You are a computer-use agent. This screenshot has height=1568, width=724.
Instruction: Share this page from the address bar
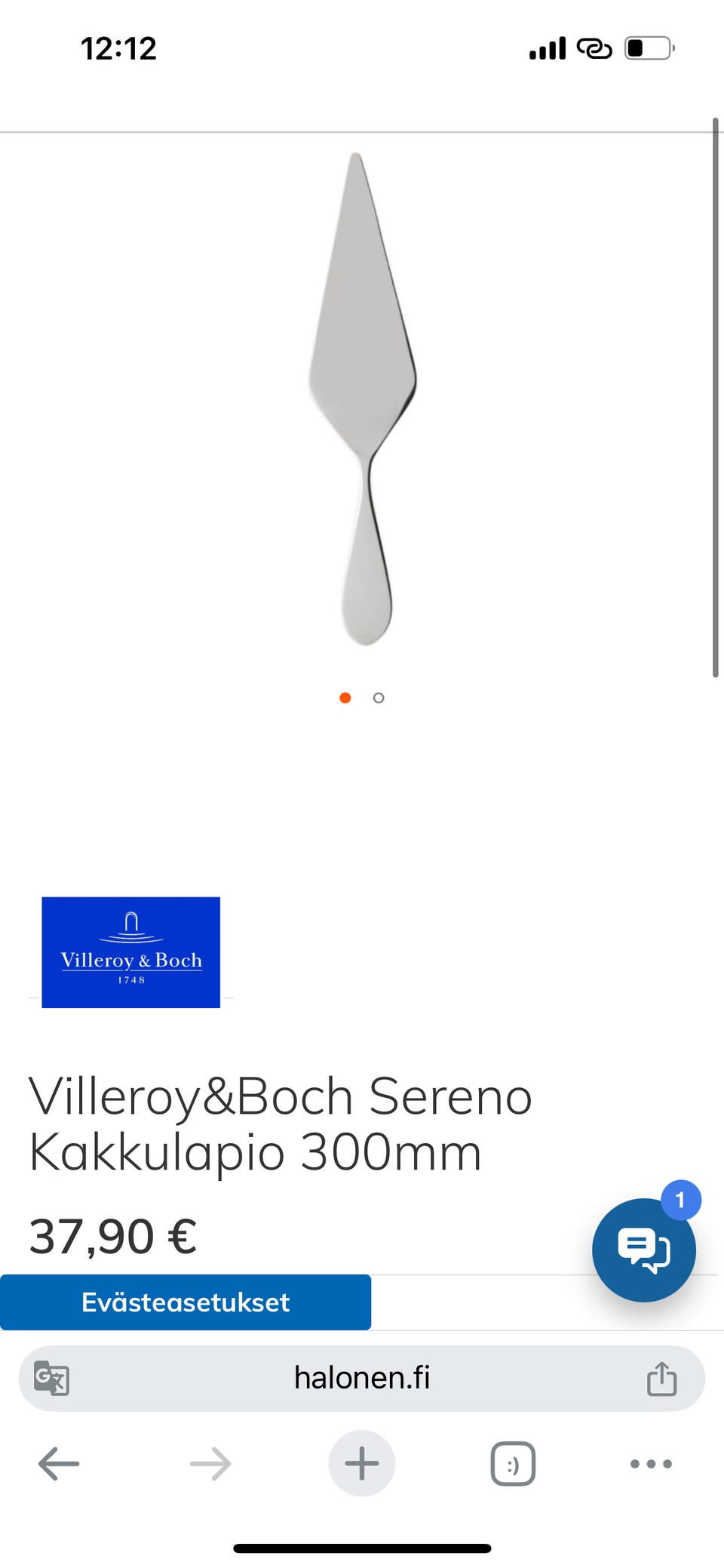pyautogui.click(x=661, y=1378)
